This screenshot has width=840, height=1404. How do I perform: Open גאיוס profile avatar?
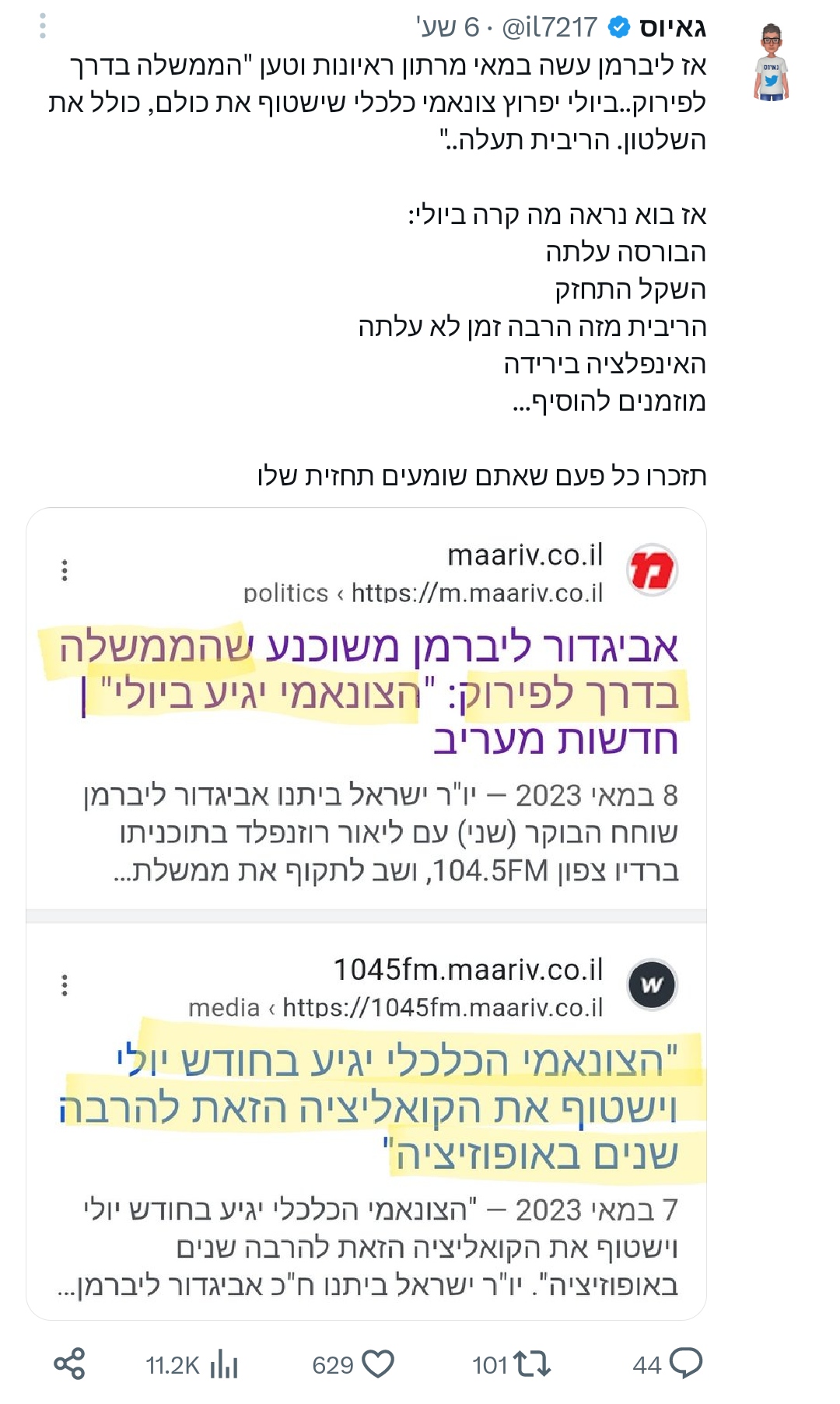click(771, 62)
